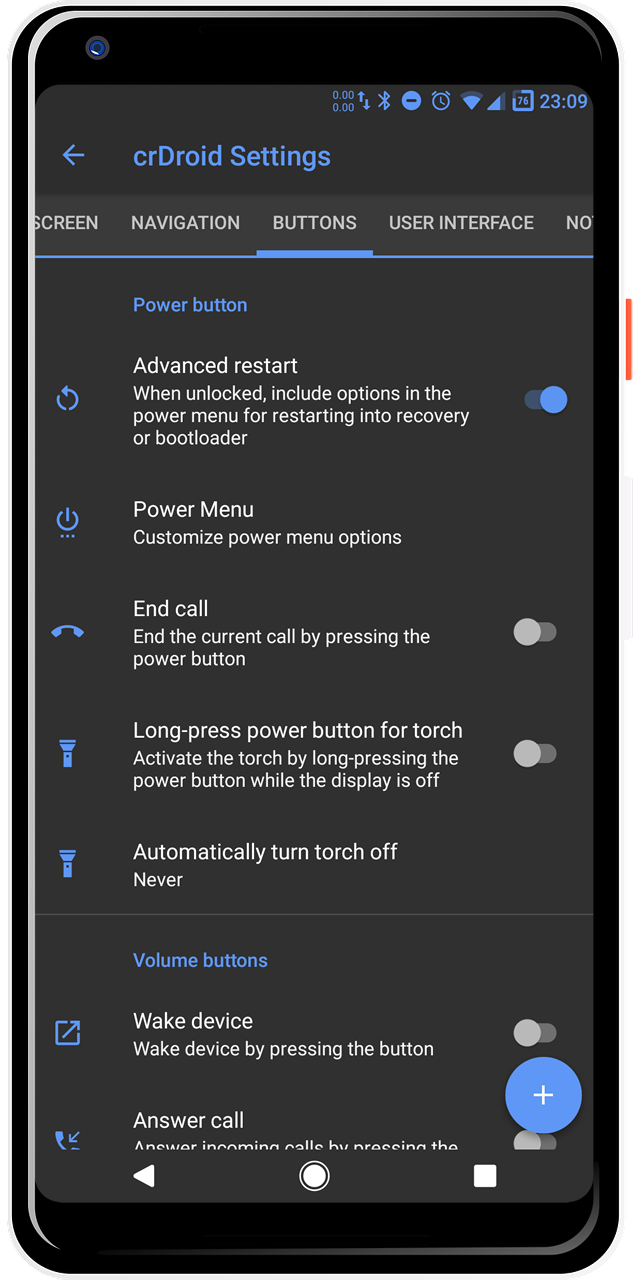Screen dimensions: 640x1280
Task: Disable the Advanced restart switch
Action: pyautogui.click(x=545, y=400)
